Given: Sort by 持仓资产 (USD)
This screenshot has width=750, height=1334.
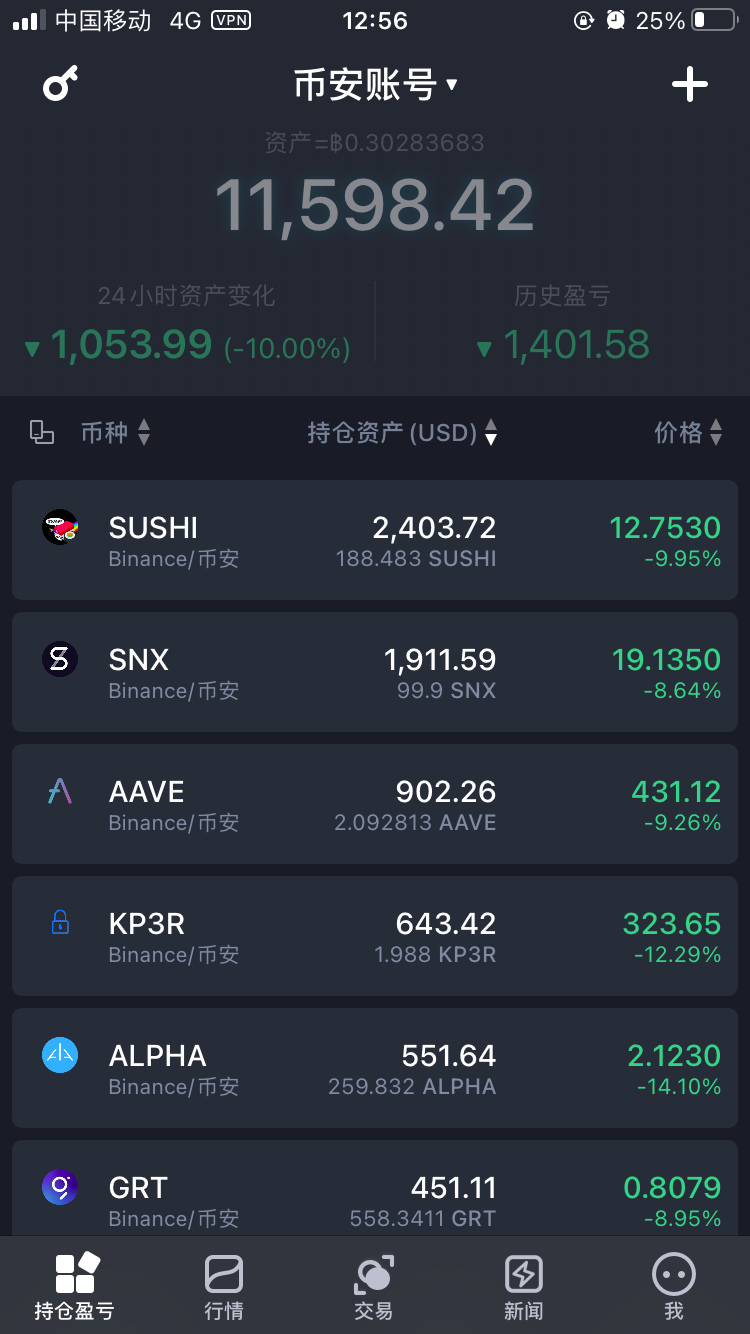Looking at the screenshot, I should tap(402, 432).
